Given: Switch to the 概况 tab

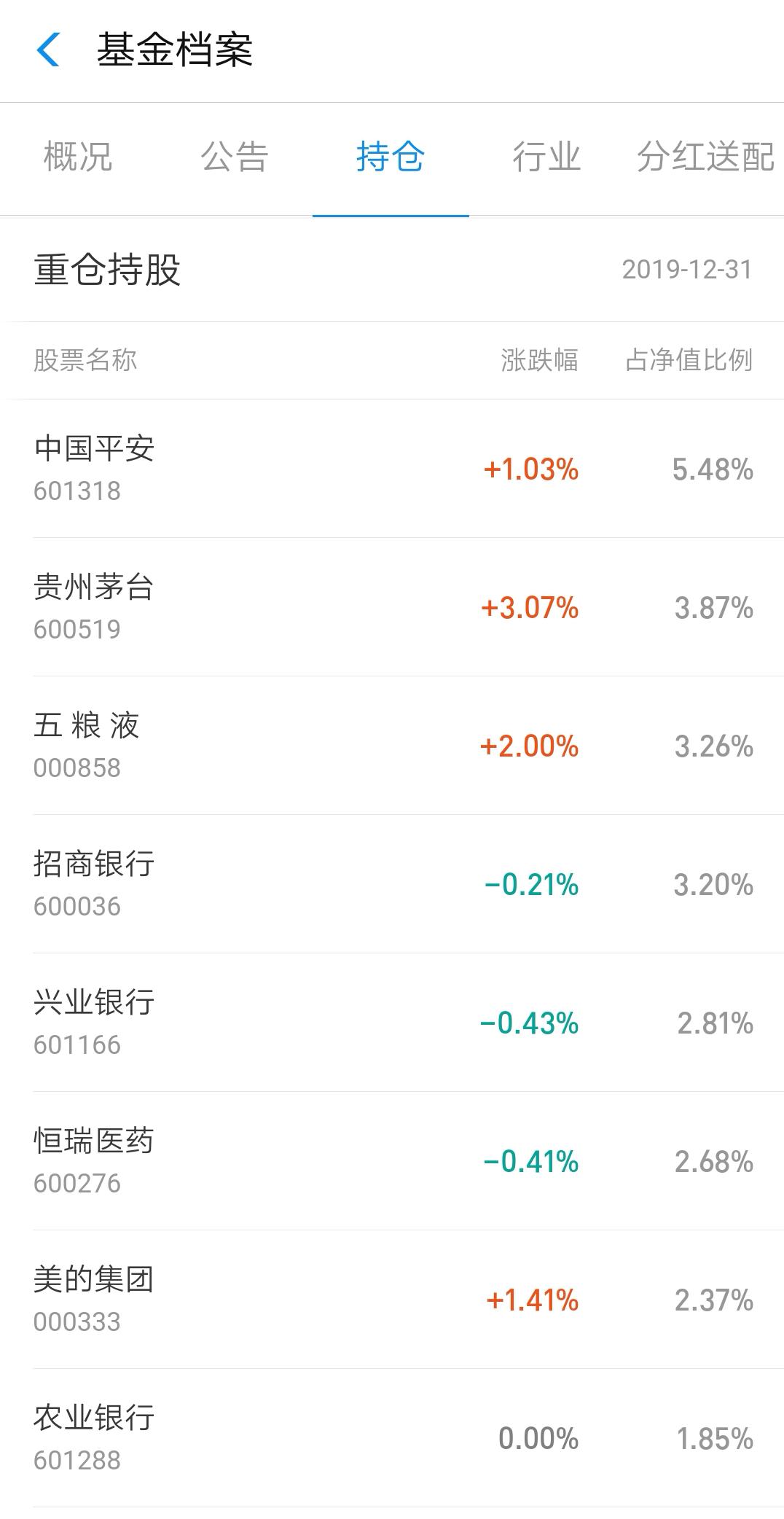Looking at the screenshot, I should [77, 158].
